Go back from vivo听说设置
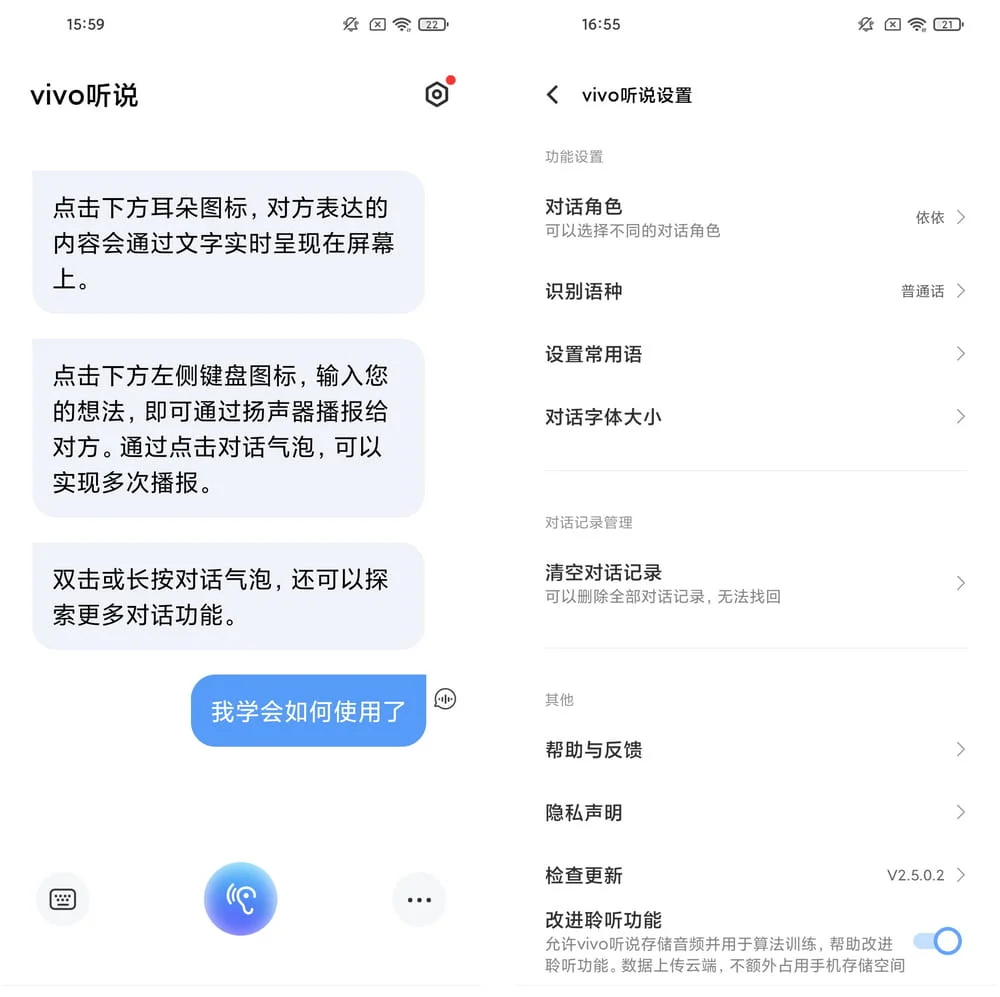 [x=553, y=95]
